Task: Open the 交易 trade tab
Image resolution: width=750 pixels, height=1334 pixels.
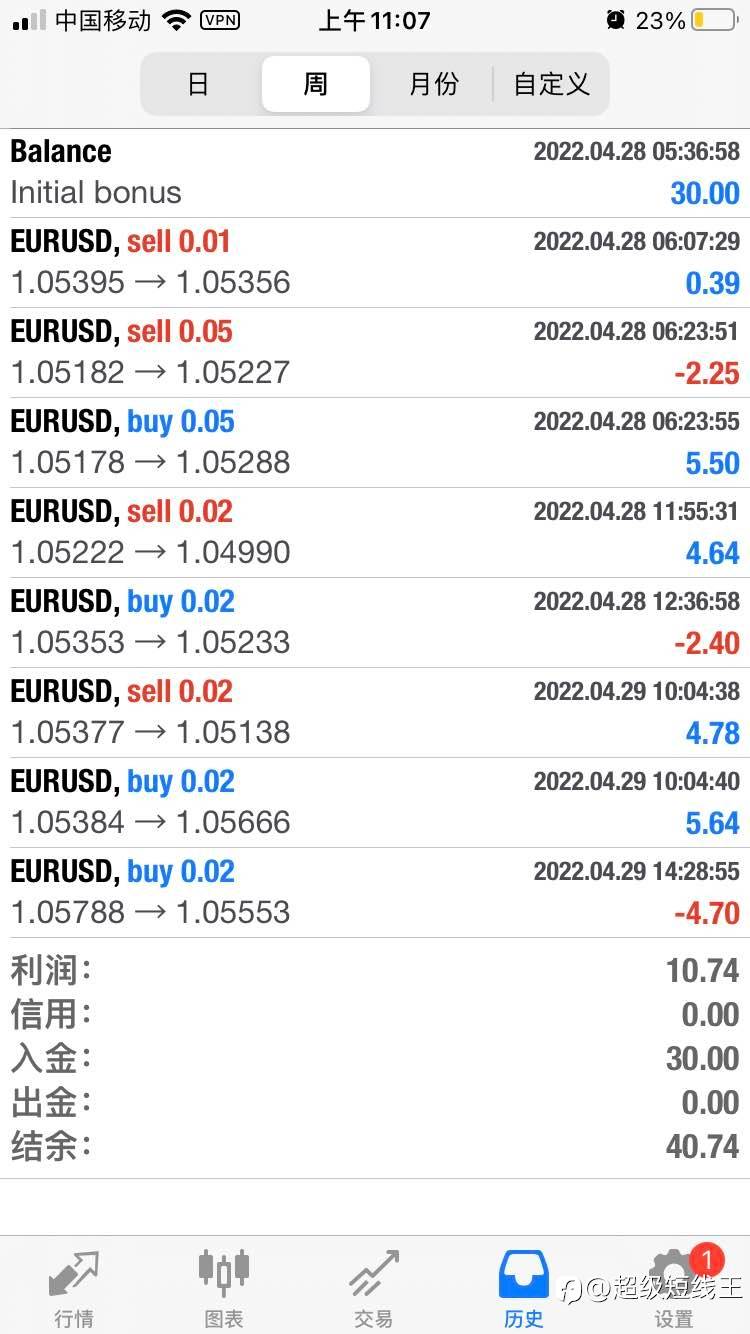Action: click(x=374, y=1288)
